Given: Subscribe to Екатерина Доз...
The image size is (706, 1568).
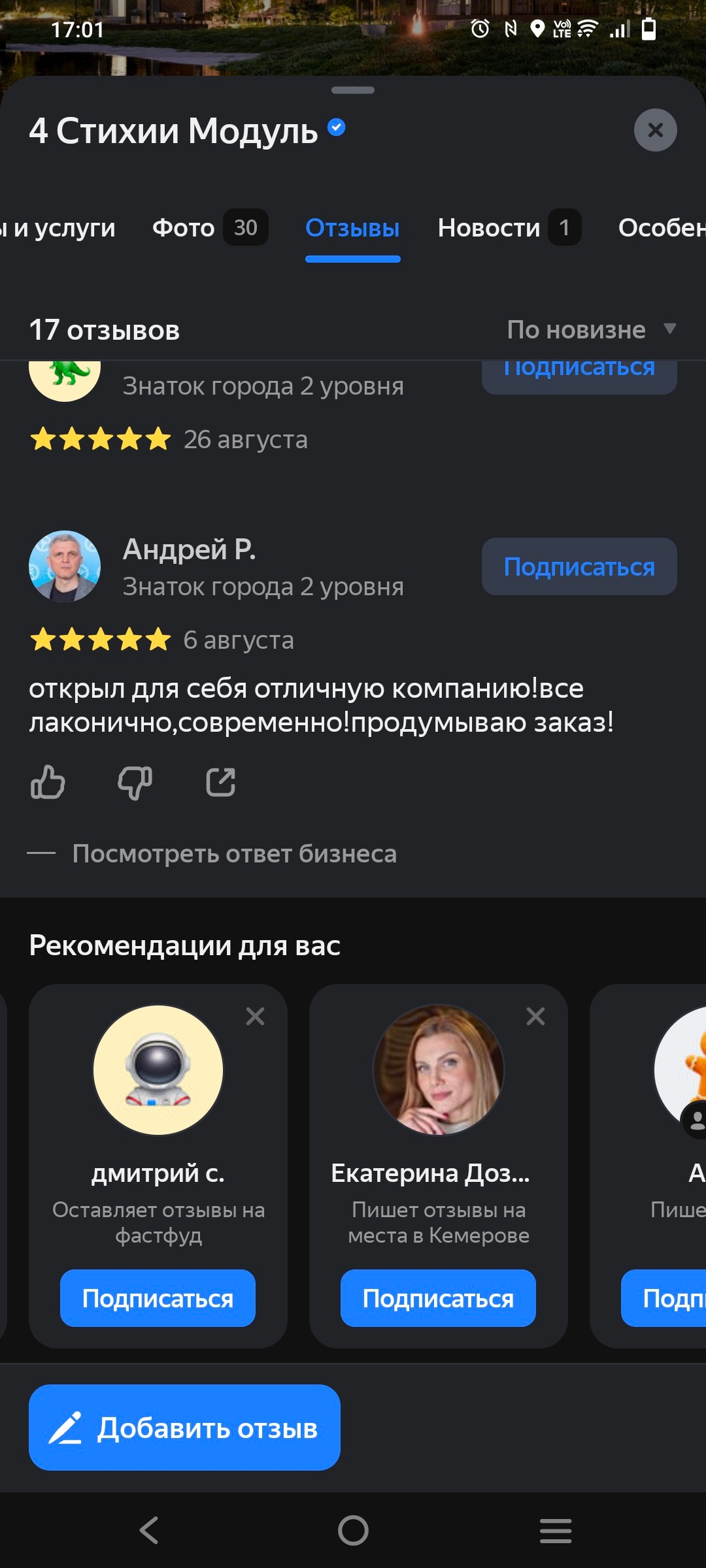Looking at the screenshot, I should pos(438,1298).
